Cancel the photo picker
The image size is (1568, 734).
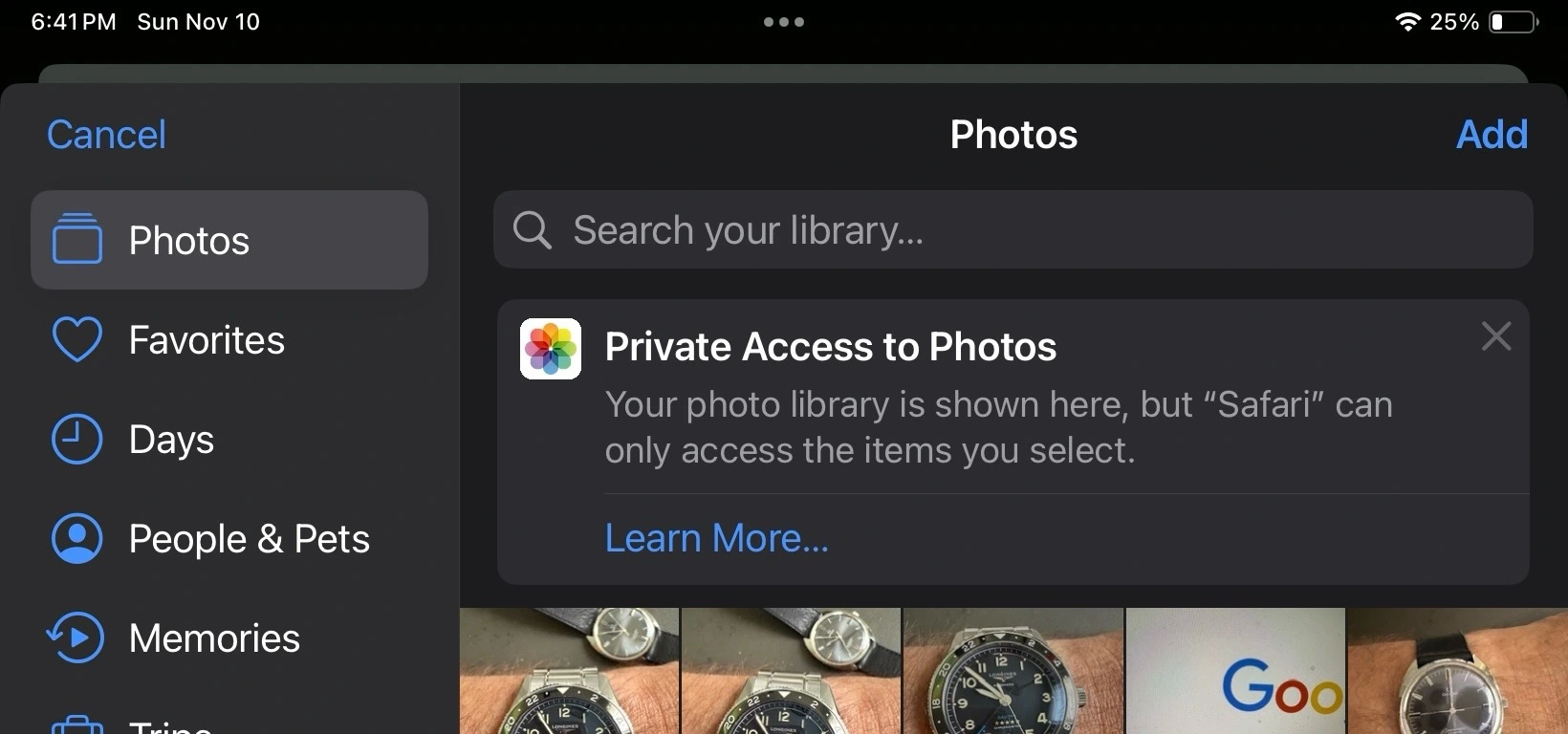tap(106, 135)
